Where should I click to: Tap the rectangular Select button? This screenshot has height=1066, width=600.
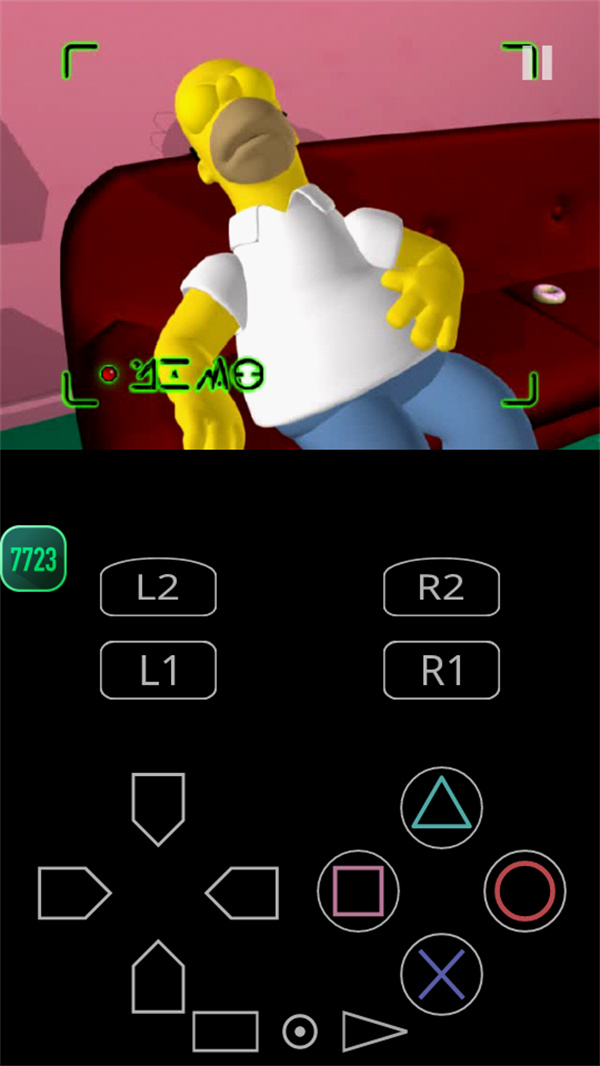(225, 1031)
